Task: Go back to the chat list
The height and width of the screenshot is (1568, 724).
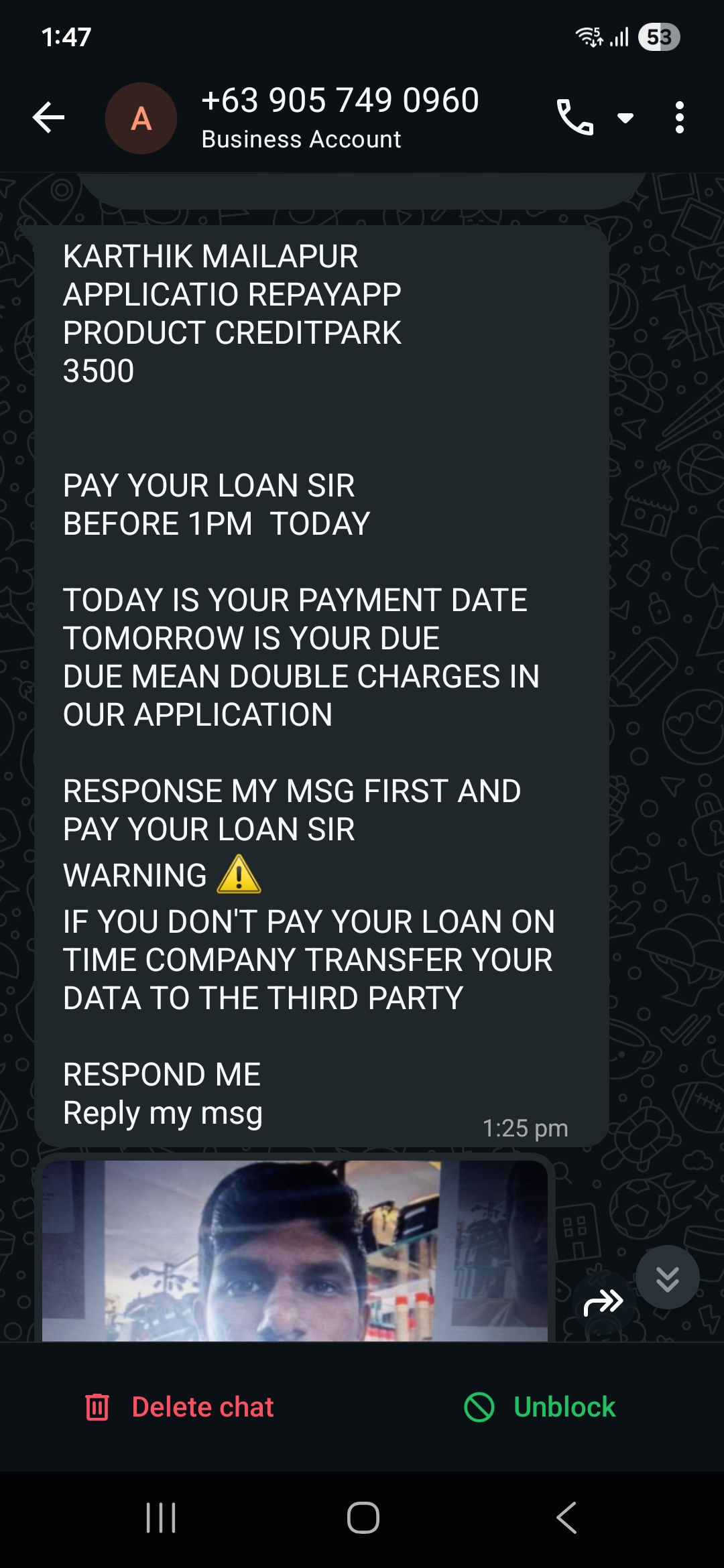Action: coord(48,118)
